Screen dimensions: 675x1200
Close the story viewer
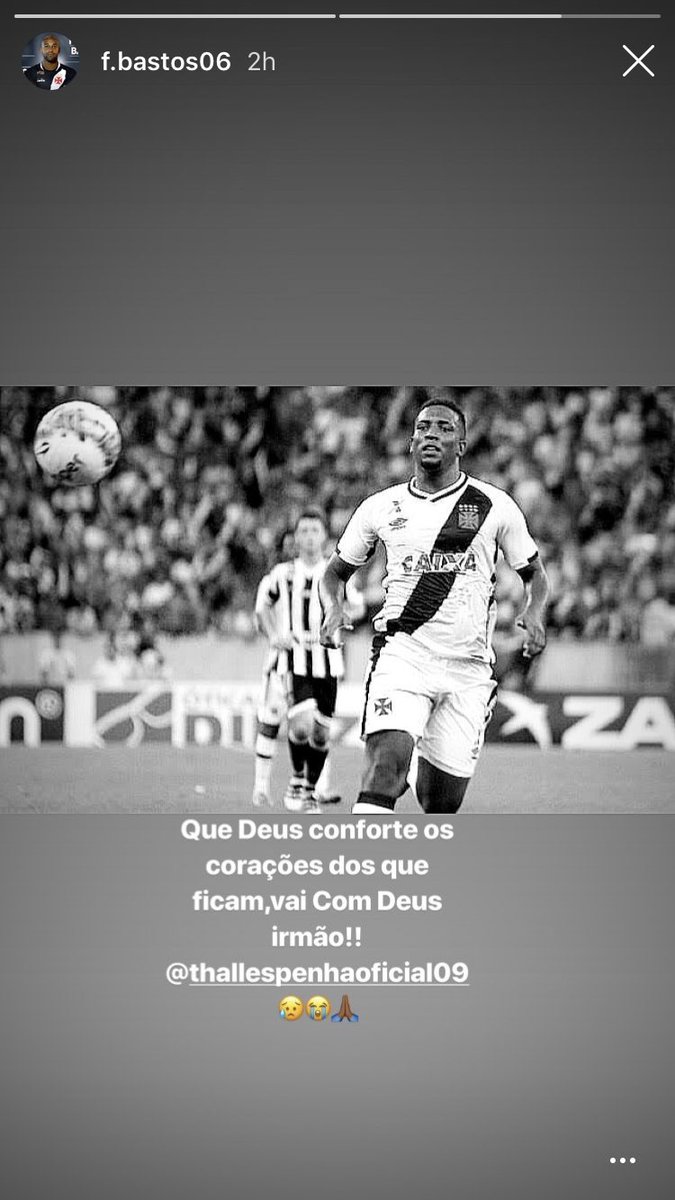pos(638,62)
